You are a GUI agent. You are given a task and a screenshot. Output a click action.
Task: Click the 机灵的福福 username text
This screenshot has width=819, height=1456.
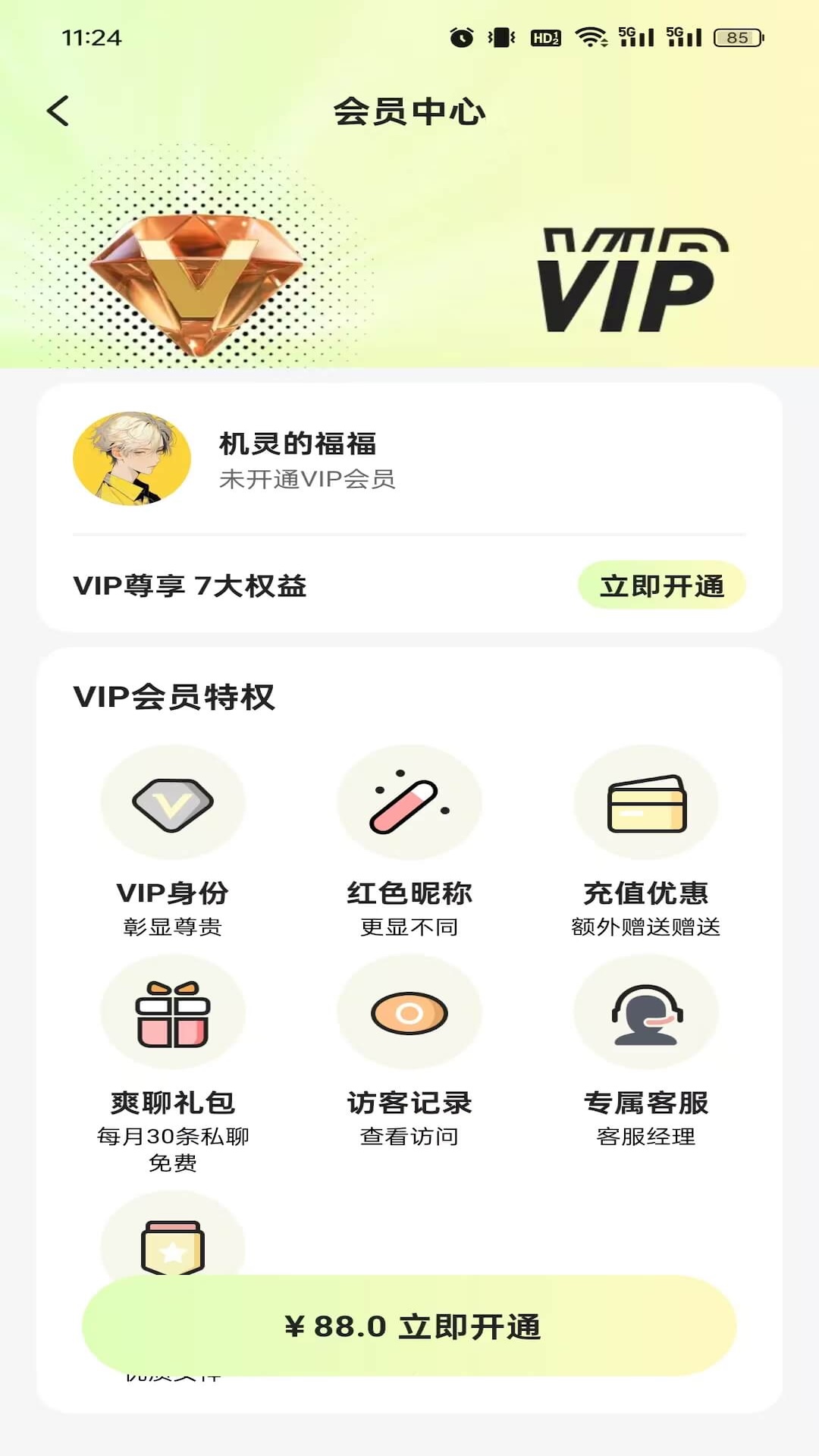click(x=297, y=446)
